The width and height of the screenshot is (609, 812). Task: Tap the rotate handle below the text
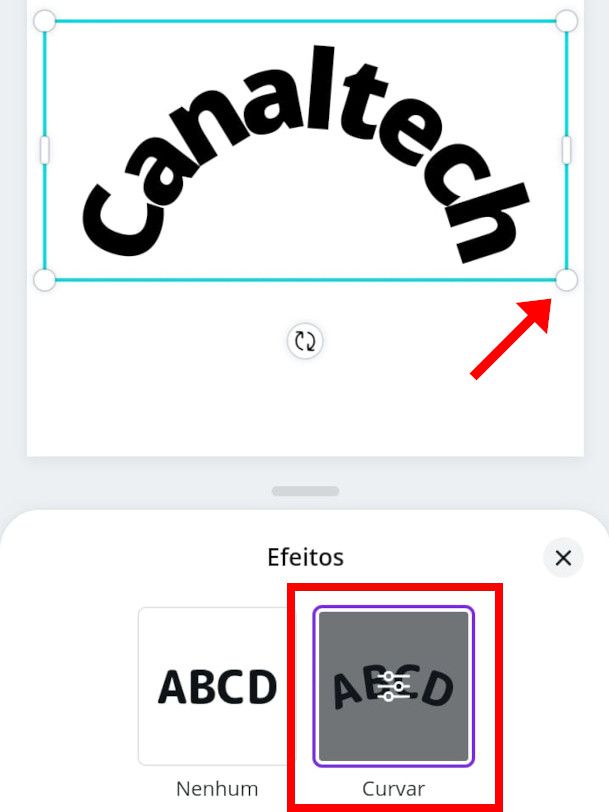pos(305,341)
